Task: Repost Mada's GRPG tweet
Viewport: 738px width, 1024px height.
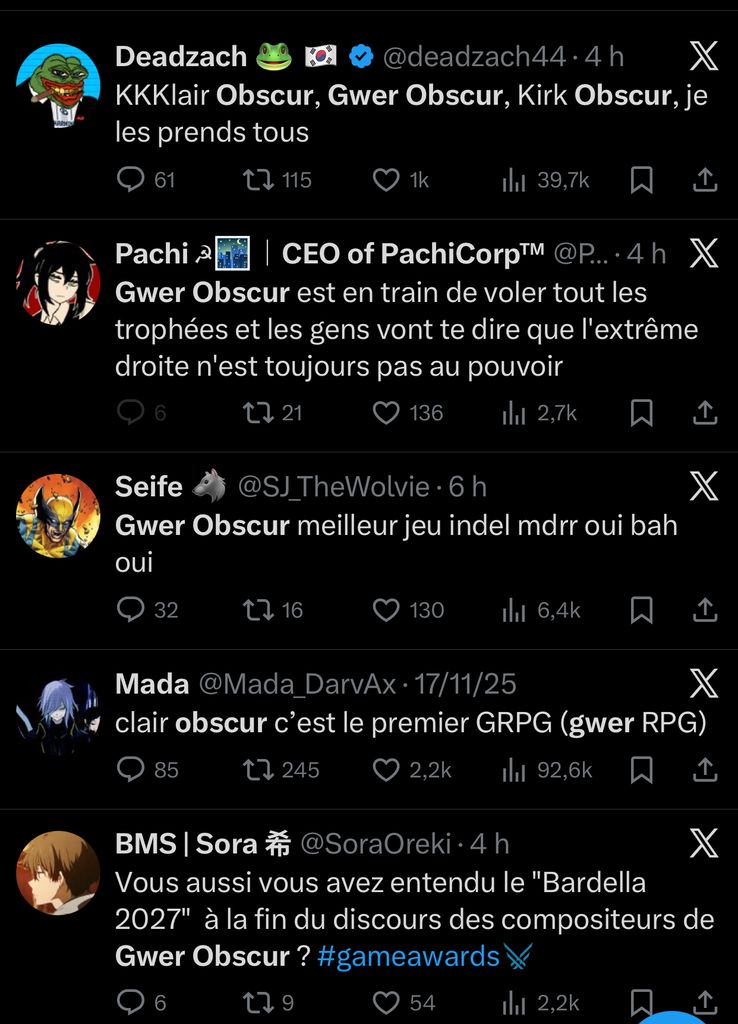Action: pyautogui.click(x=260, y=769)
